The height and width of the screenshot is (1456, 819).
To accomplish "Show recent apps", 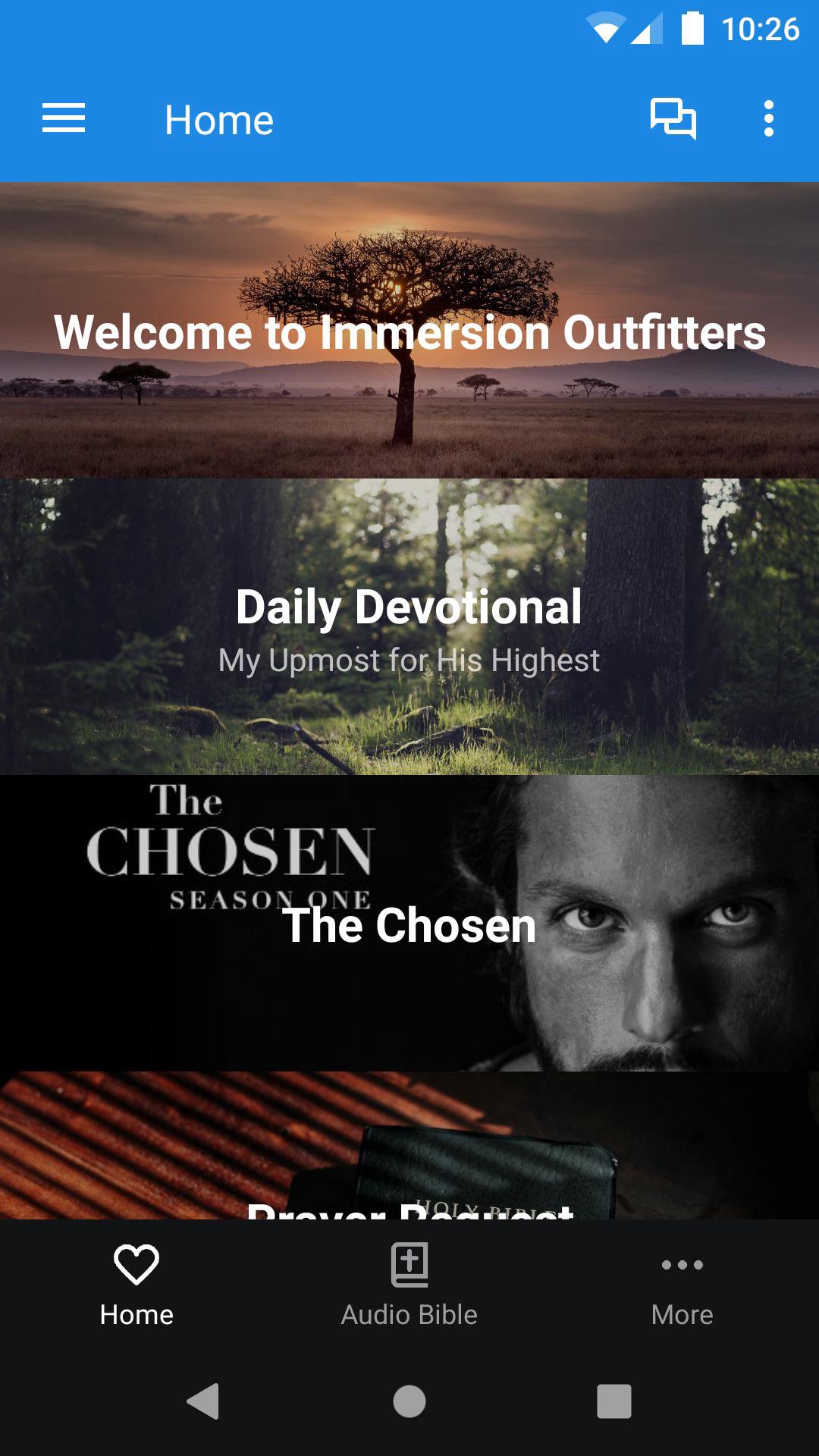I will coord(614,1401).
